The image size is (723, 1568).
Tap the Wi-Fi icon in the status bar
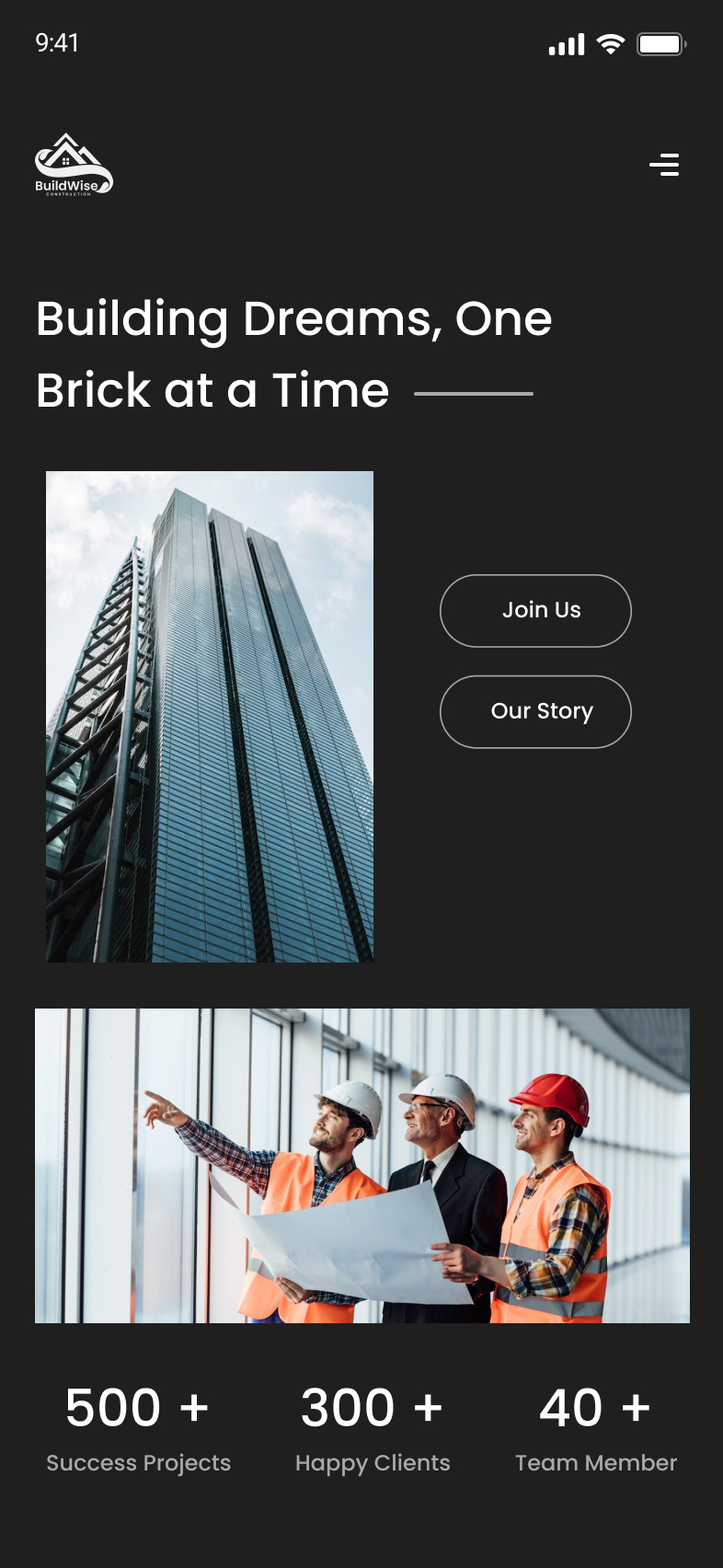coord(609,42)
